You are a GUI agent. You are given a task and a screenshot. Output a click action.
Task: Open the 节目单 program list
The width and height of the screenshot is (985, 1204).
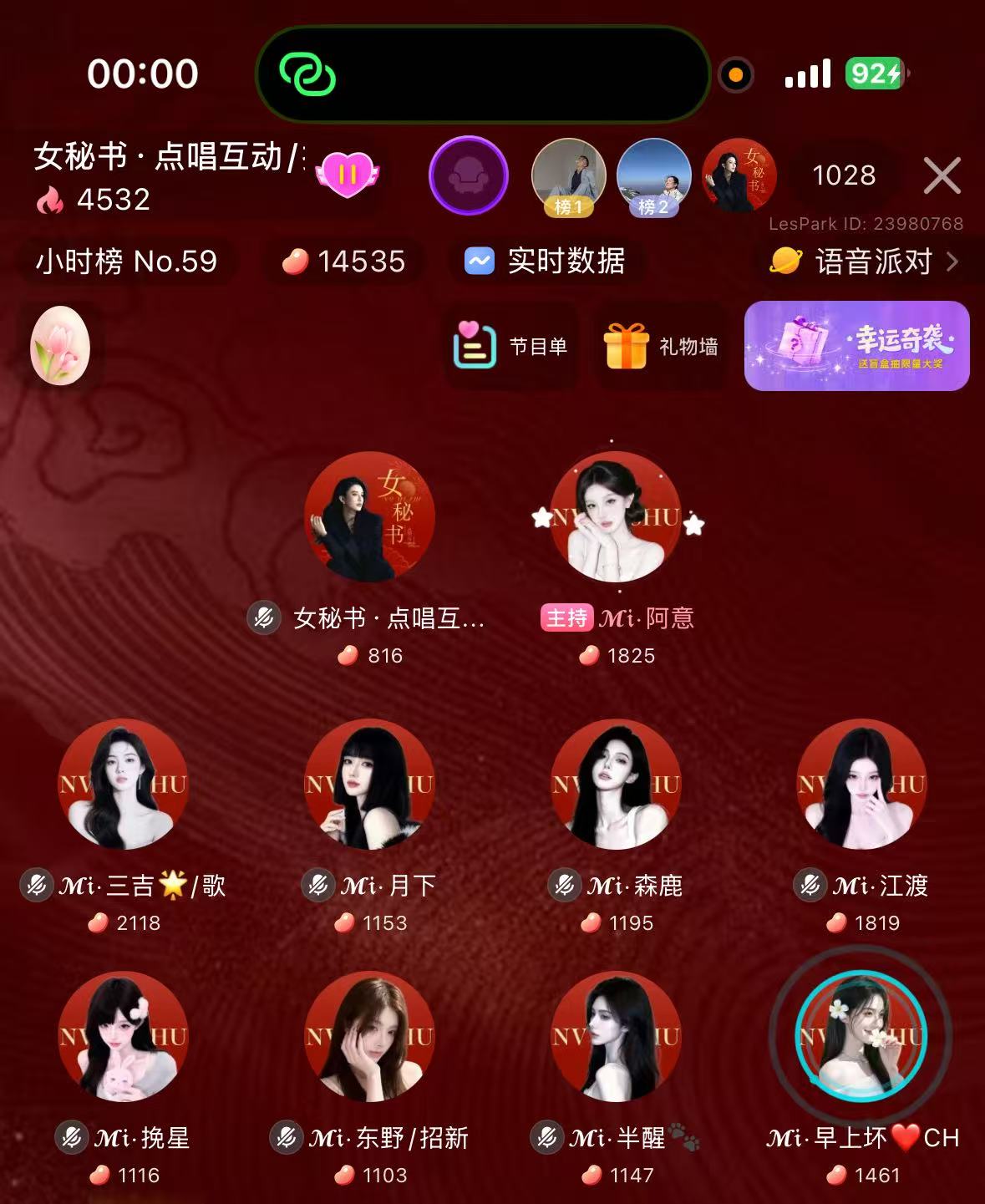pyautogui.click(x=511, y=346)
